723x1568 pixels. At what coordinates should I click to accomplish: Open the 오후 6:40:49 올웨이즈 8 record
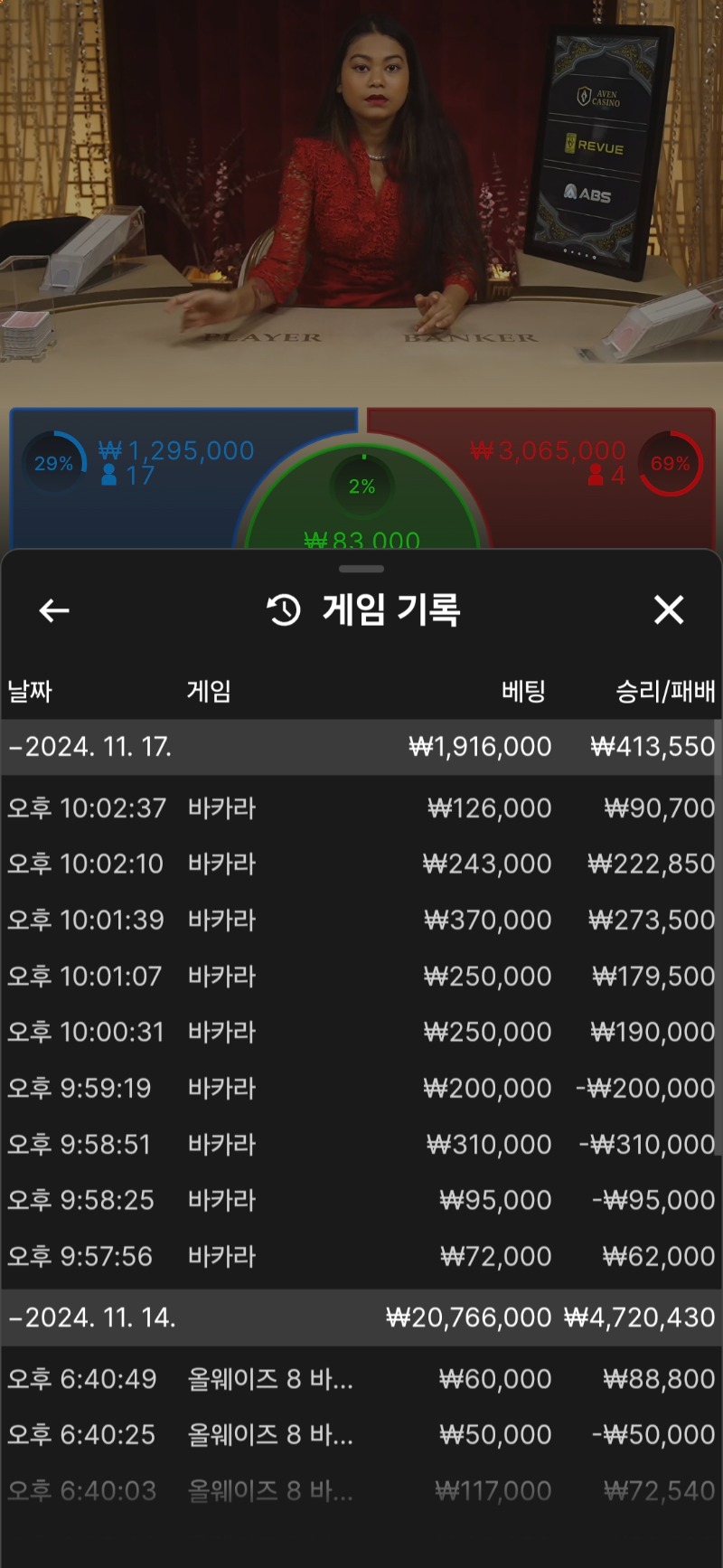click(361, 1379)
